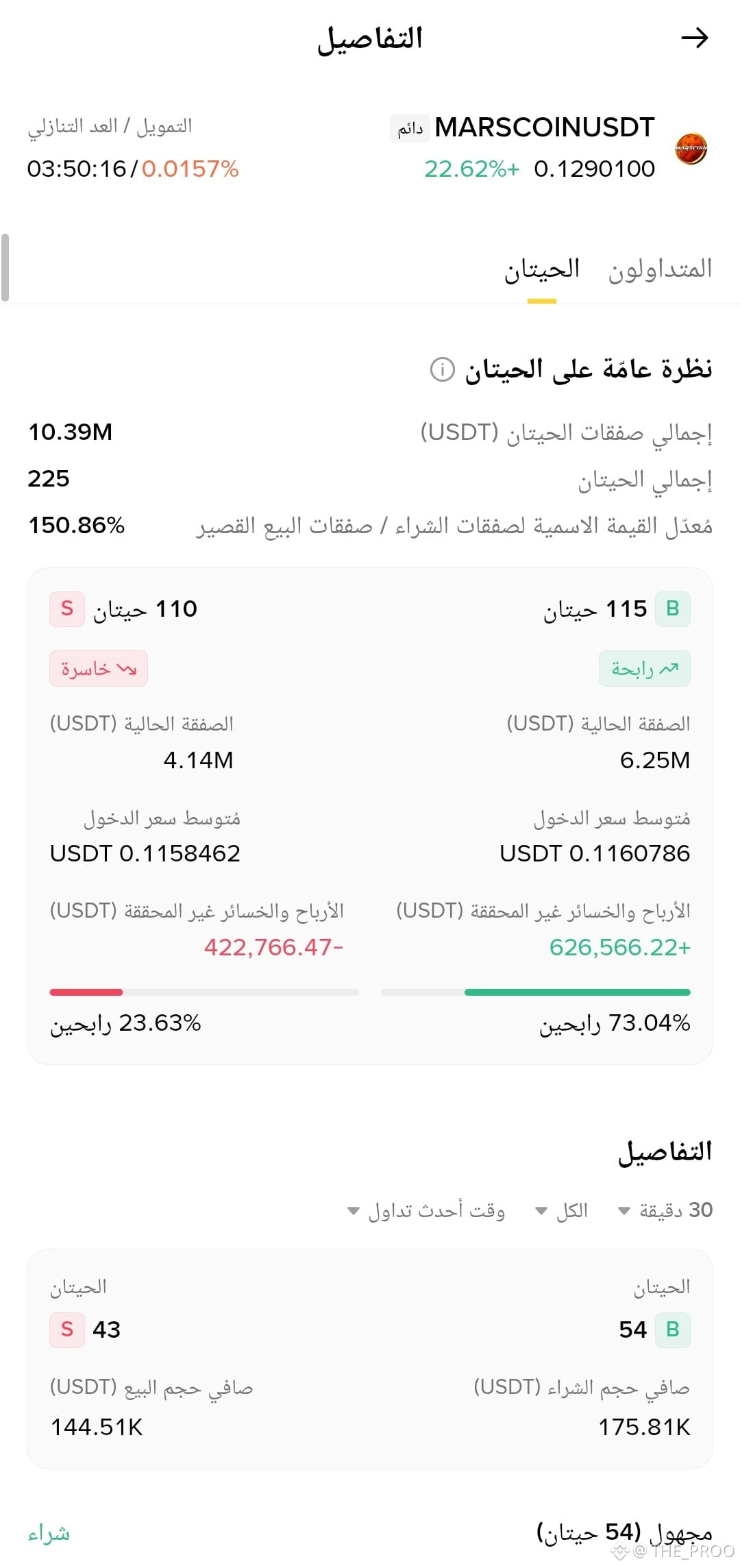Open the 30 دقيقة time dropdown
The height and width of the screenshot is (1568, 740).
click(x=665, y=1210)
